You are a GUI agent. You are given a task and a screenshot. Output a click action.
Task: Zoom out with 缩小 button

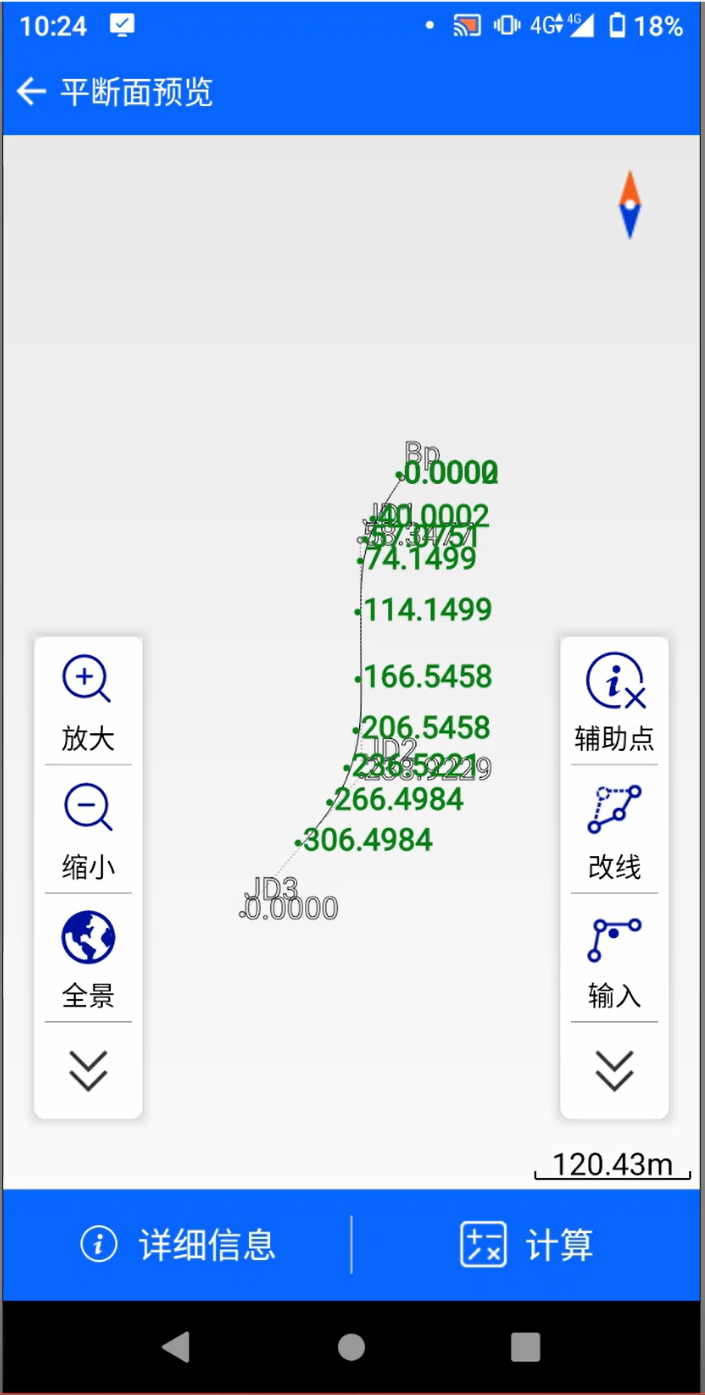[88, 830]
